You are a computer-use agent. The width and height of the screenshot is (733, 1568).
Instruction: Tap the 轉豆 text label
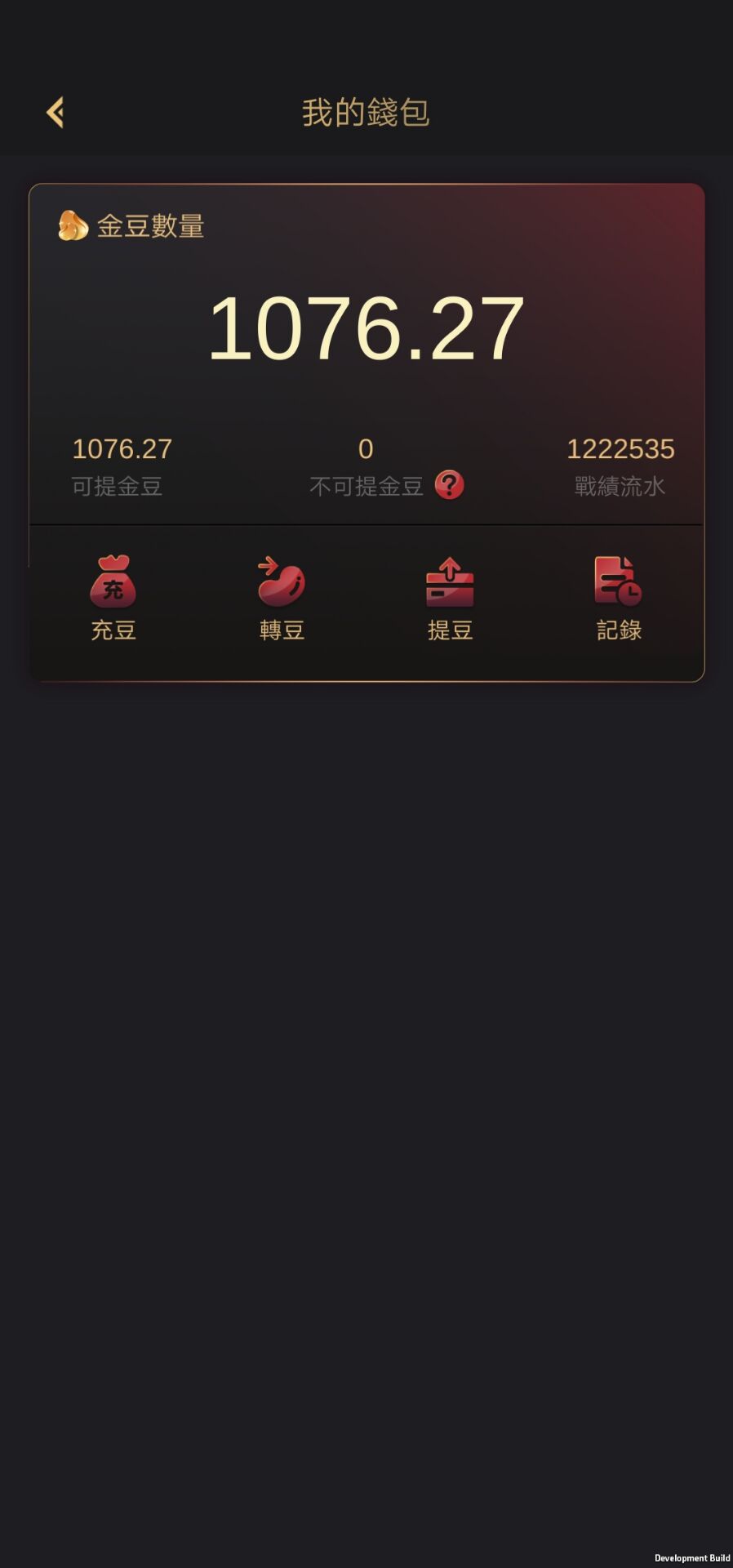tap(283, 630)
